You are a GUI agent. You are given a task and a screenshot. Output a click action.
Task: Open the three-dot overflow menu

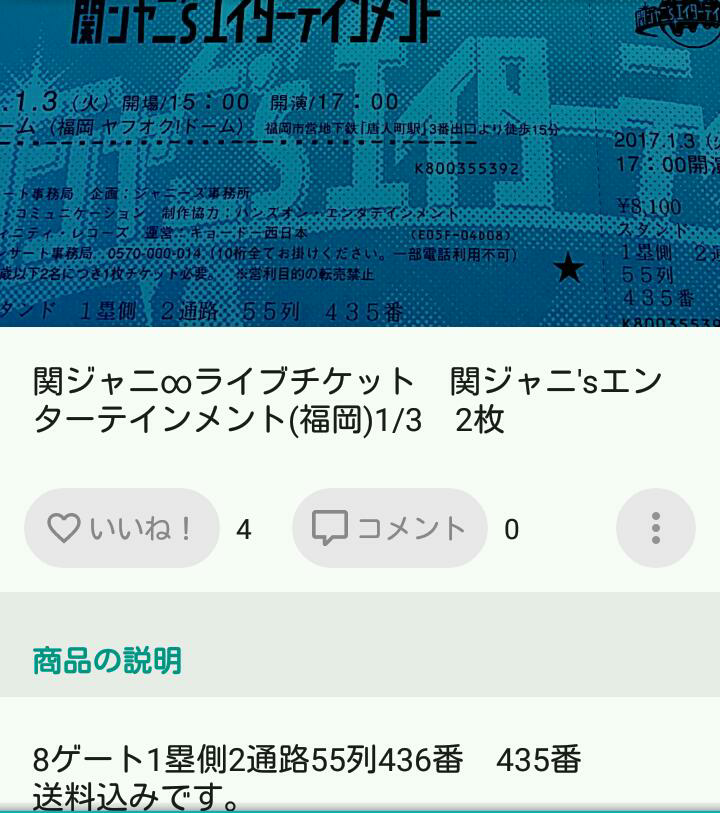655,528
